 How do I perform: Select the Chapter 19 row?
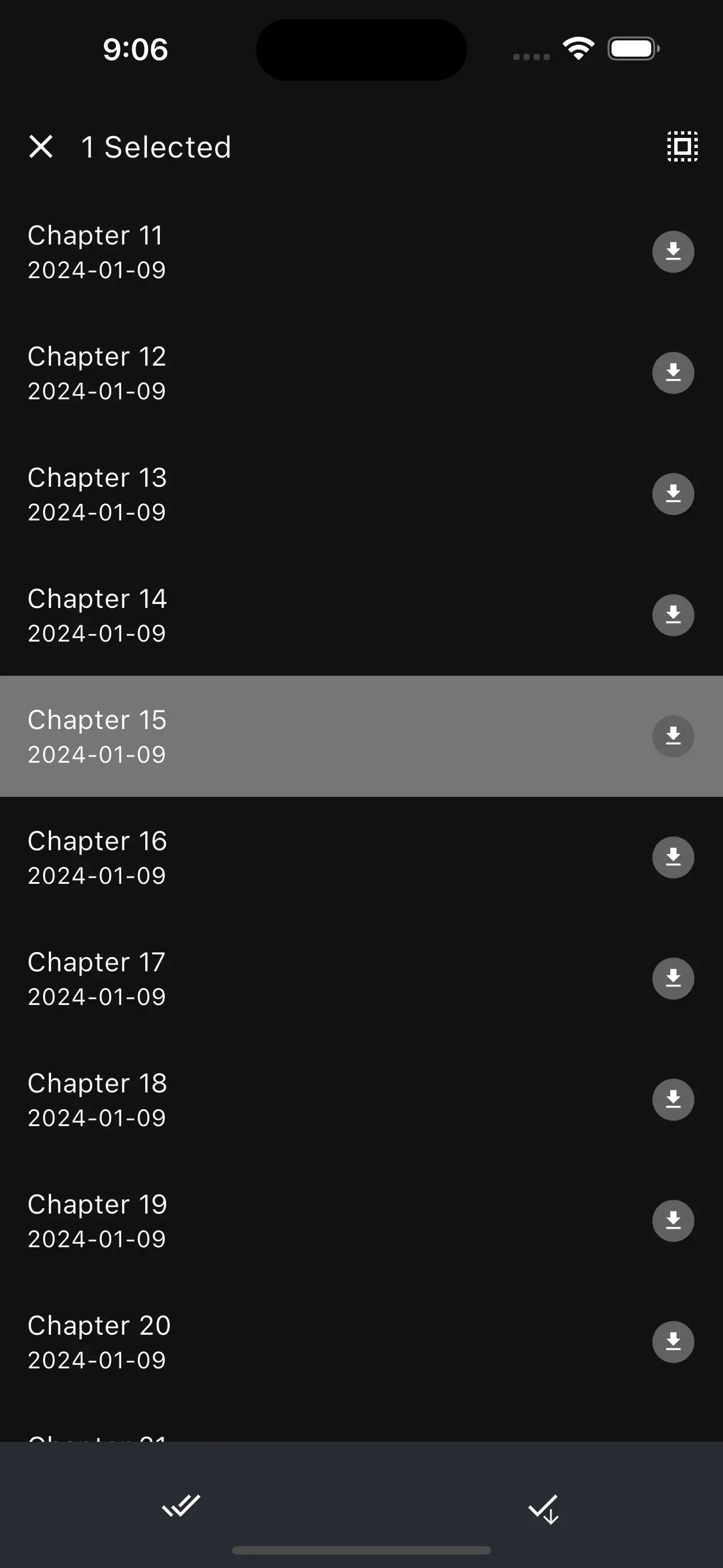point(304,1220)
